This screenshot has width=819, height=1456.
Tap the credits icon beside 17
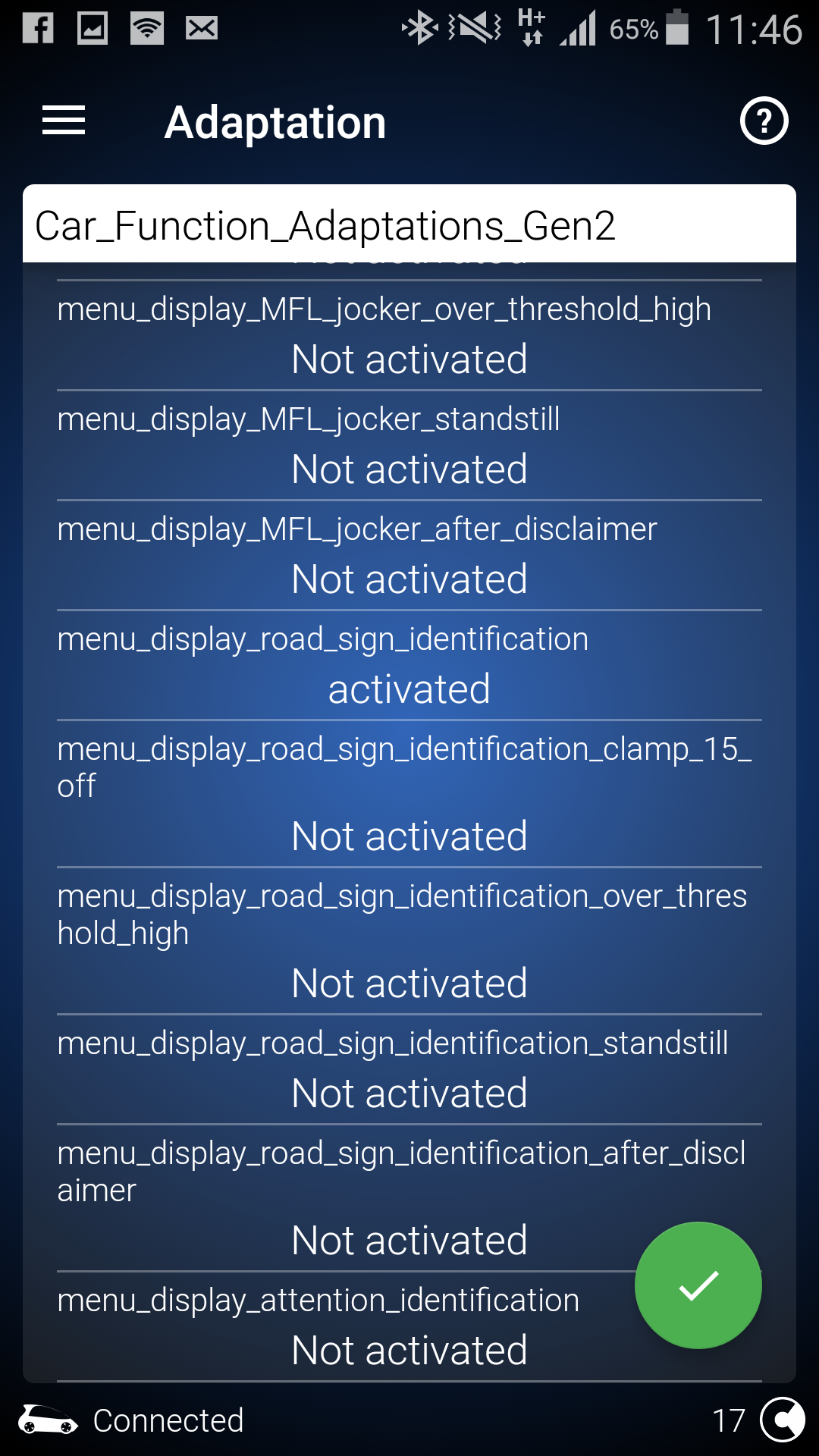tap(783, 1420)
